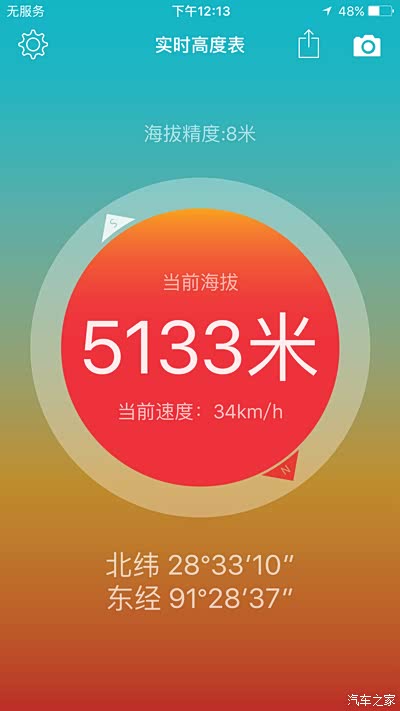Open the settings gear icon

(x=33, y=44)
